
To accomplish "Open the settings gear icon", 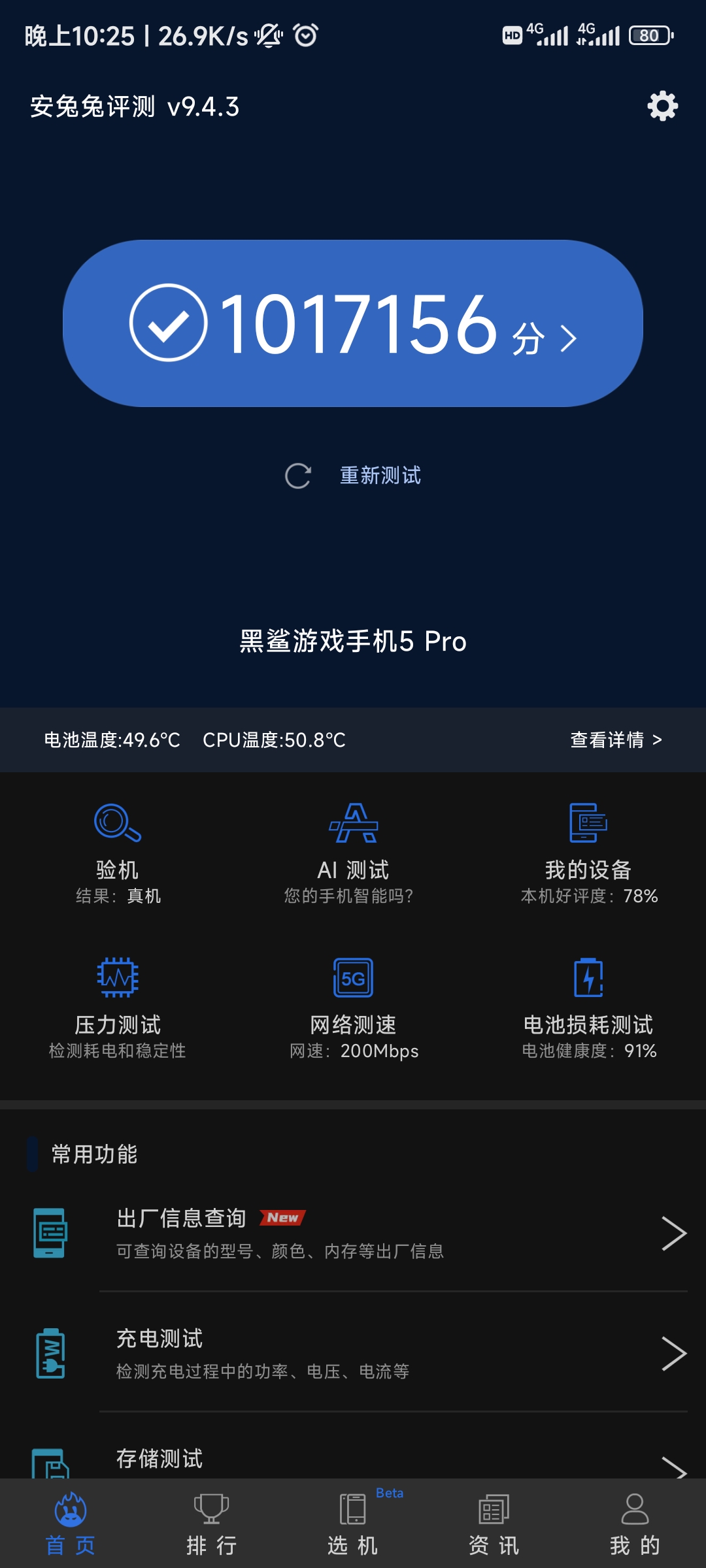I will pyautogui.click(x=662, y=106).
